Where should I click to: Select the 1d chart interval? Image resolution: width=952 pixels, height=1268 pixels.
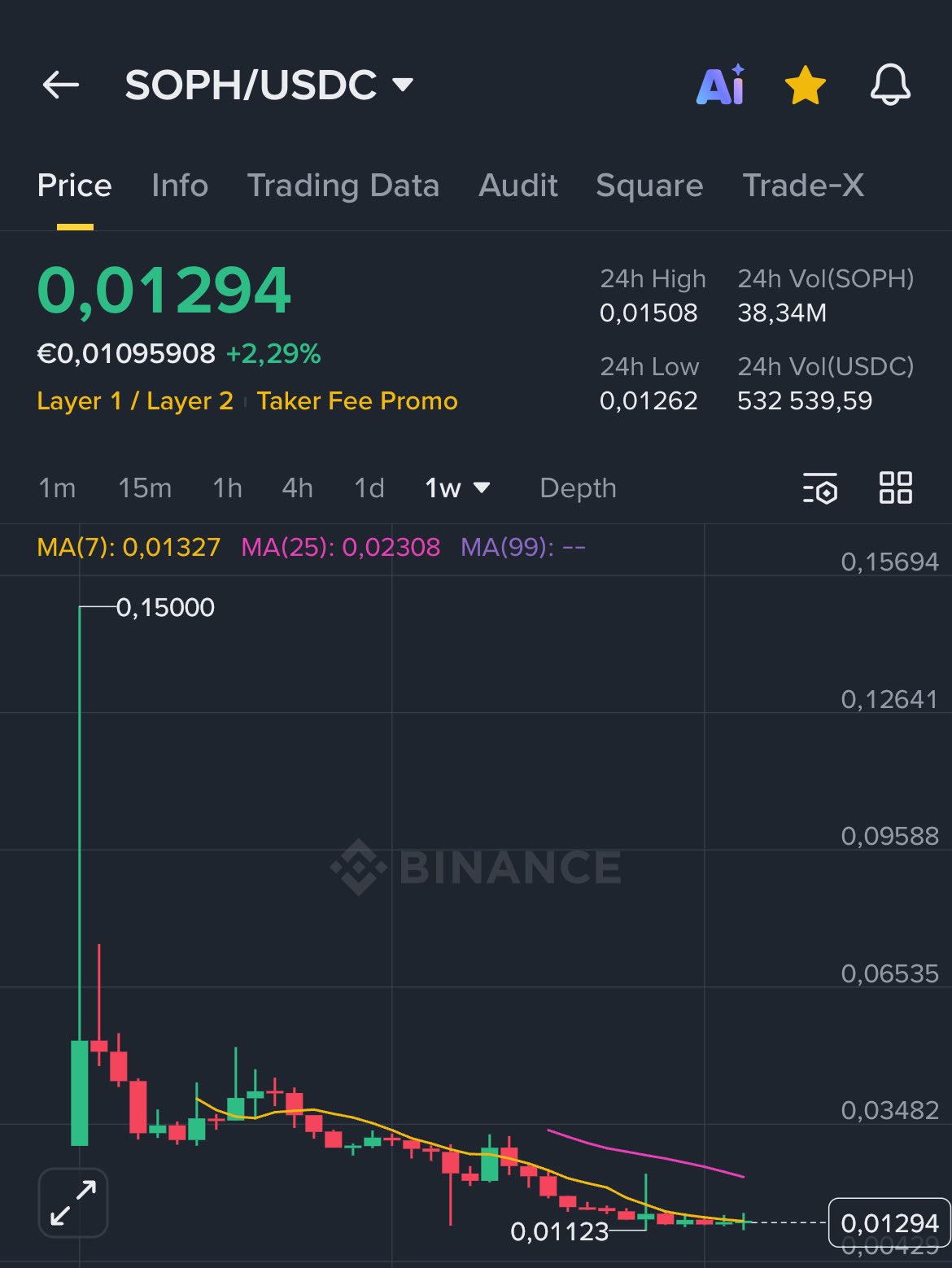pyautogui.click(x=369, y=488)
